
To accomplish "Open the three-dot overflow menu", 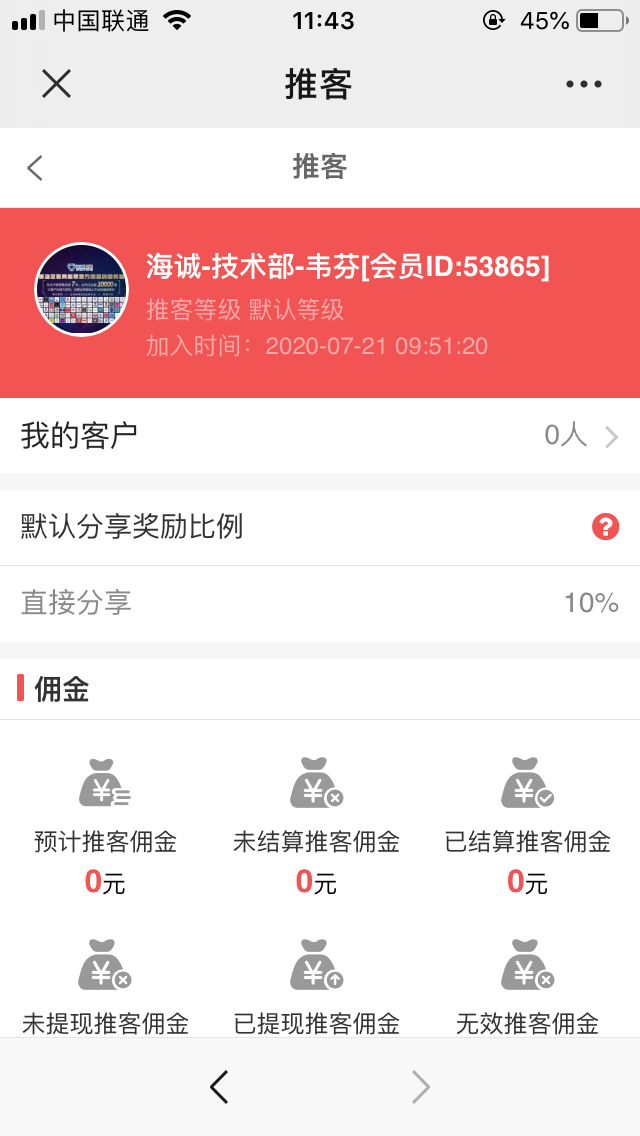I will tap(584, 84).
